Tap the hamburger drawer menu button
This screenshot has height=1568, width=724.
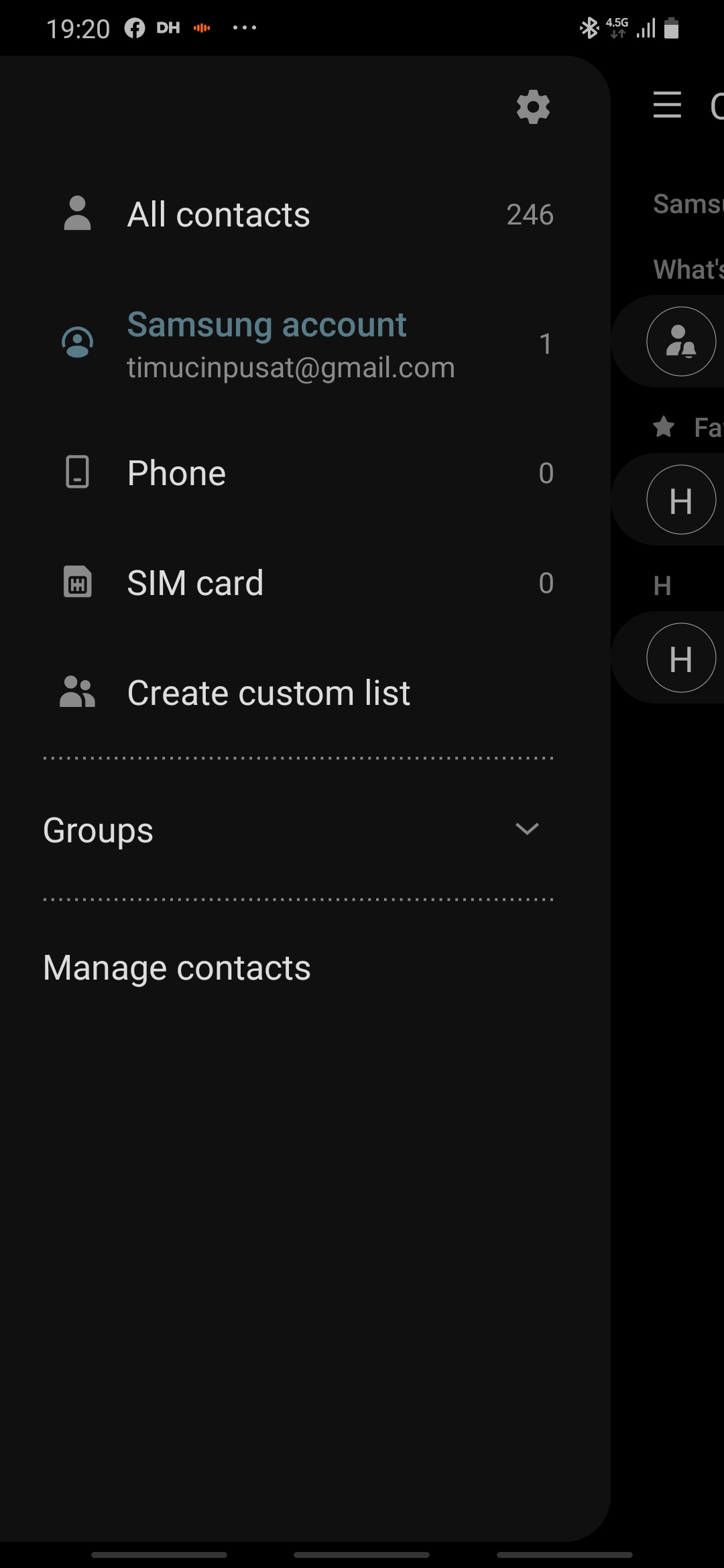pyautogui.click(x=667, y=105)
